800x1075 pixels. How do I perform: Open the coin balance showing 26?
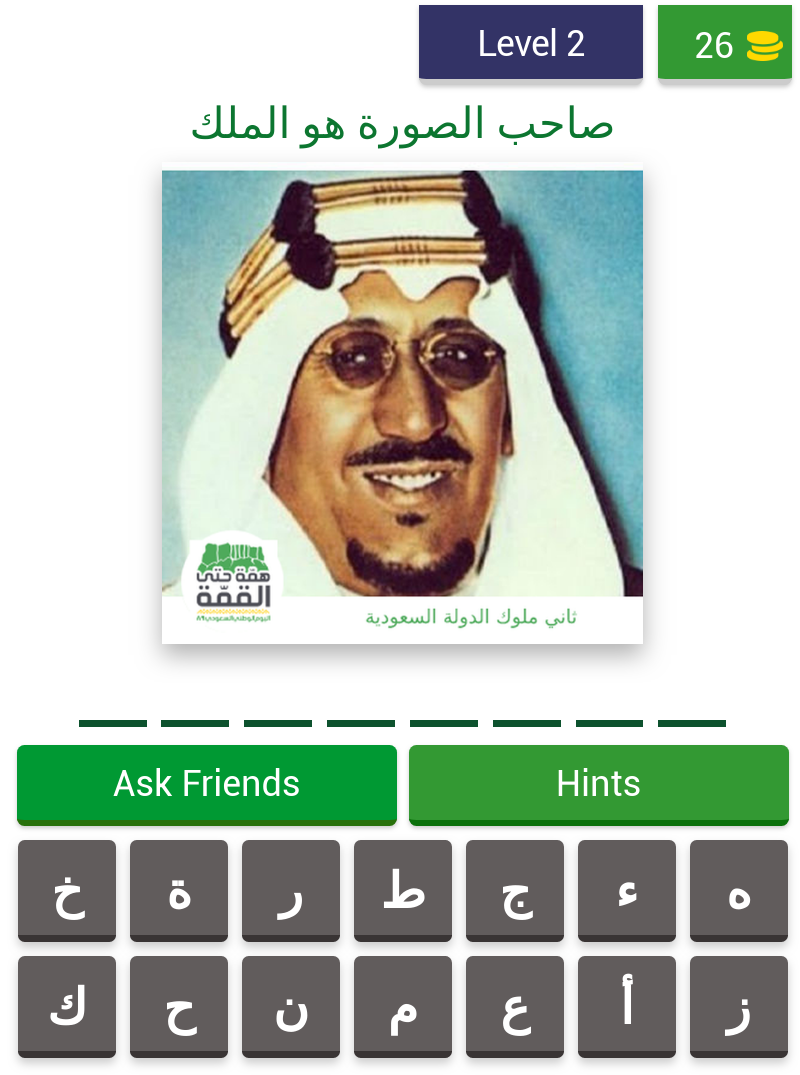(x=724, y=44)
